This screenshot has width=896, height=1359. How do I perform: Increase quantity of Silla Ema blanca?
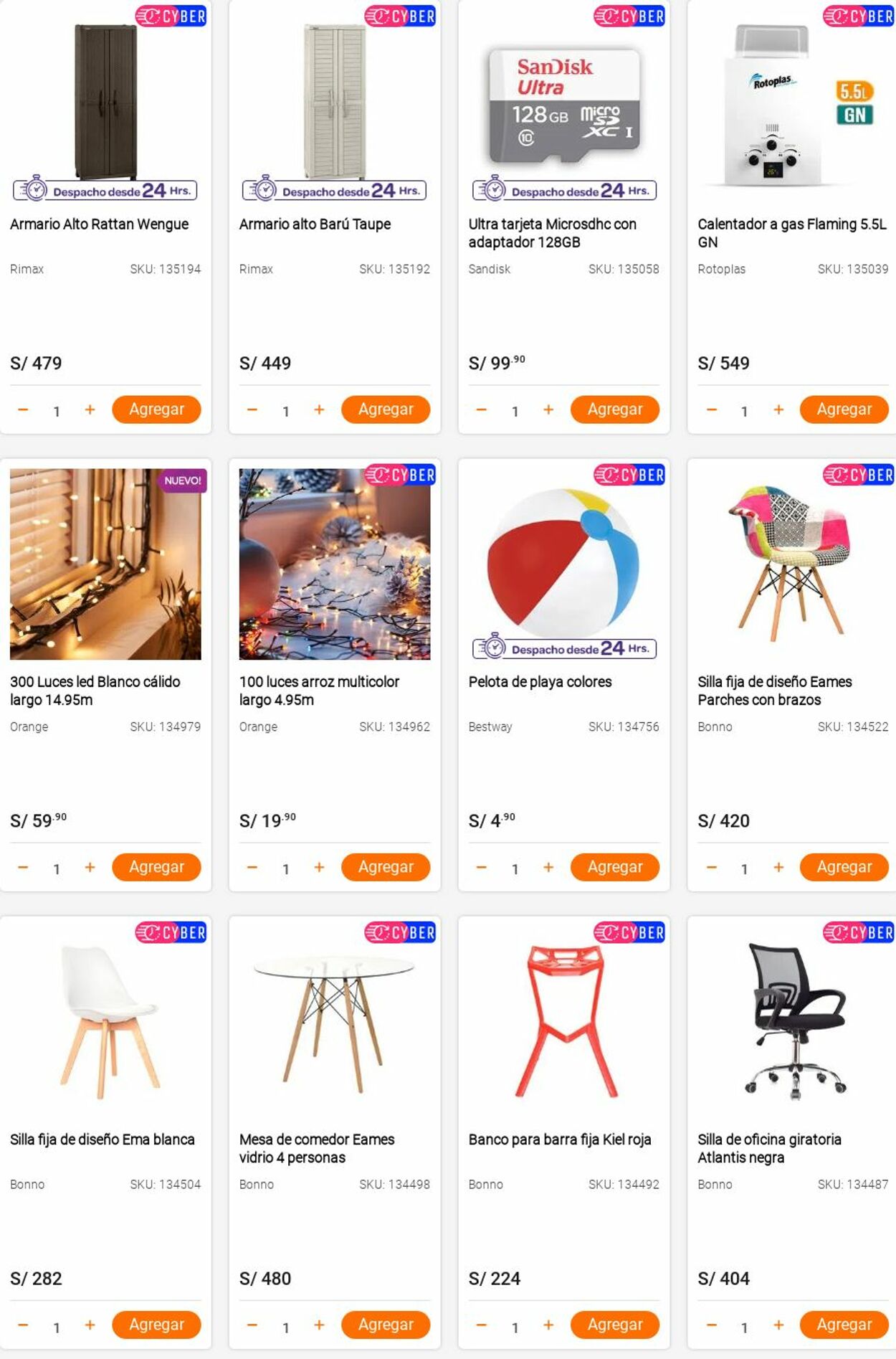tap(90, 1325)
